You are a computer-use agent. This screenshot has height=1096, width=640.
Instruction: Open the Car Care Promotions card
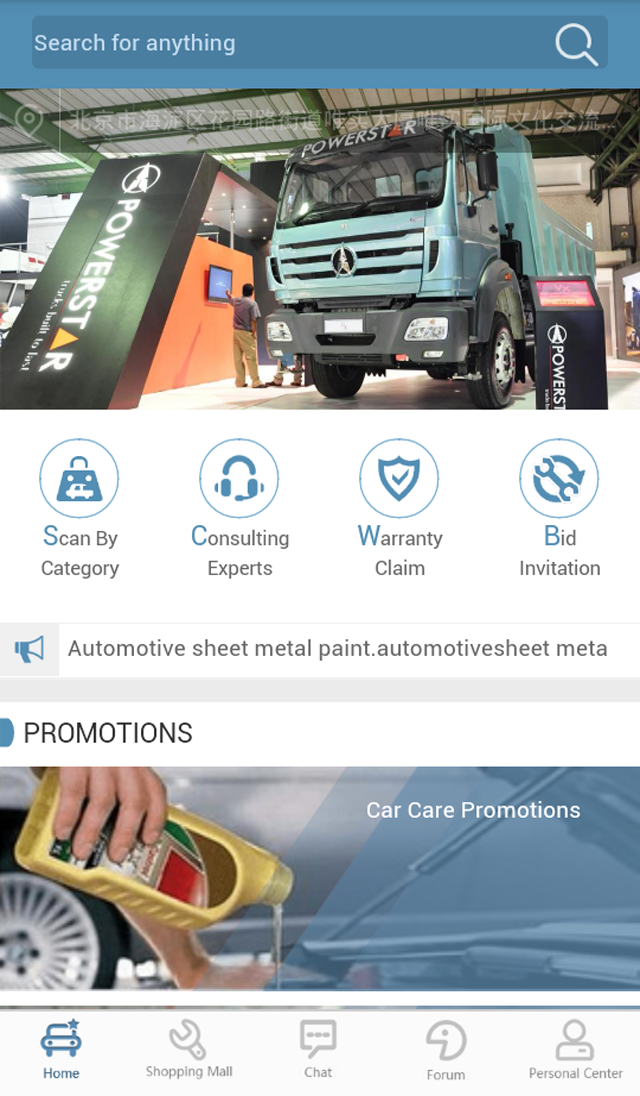pos(320,878)
